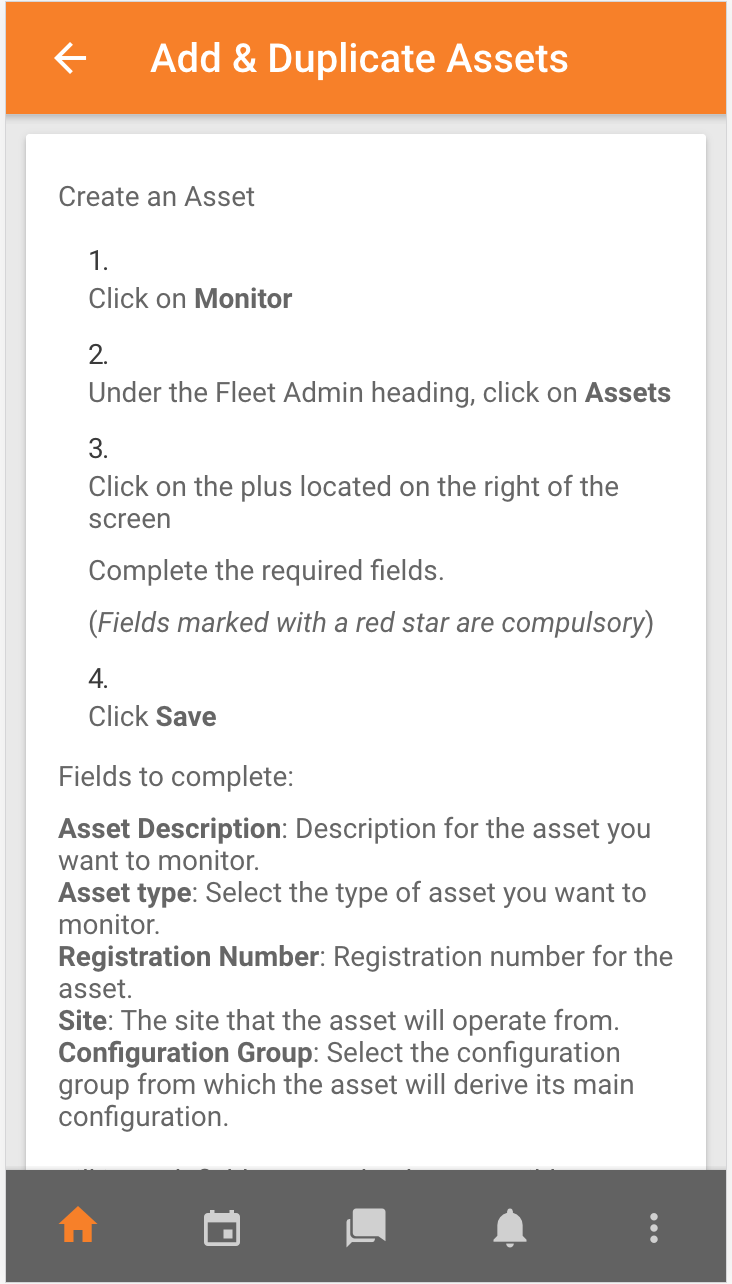Open the Home tab in bottom bar
Viewport: 732px width, 1284px height.
point(78,1226)
